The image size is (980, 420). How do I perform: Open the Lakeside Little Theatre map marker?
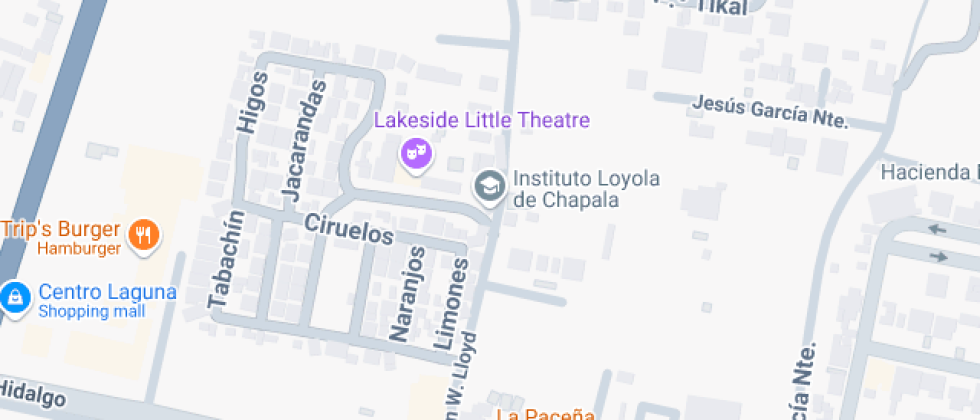pyautogui.click(x=416, y=154)
